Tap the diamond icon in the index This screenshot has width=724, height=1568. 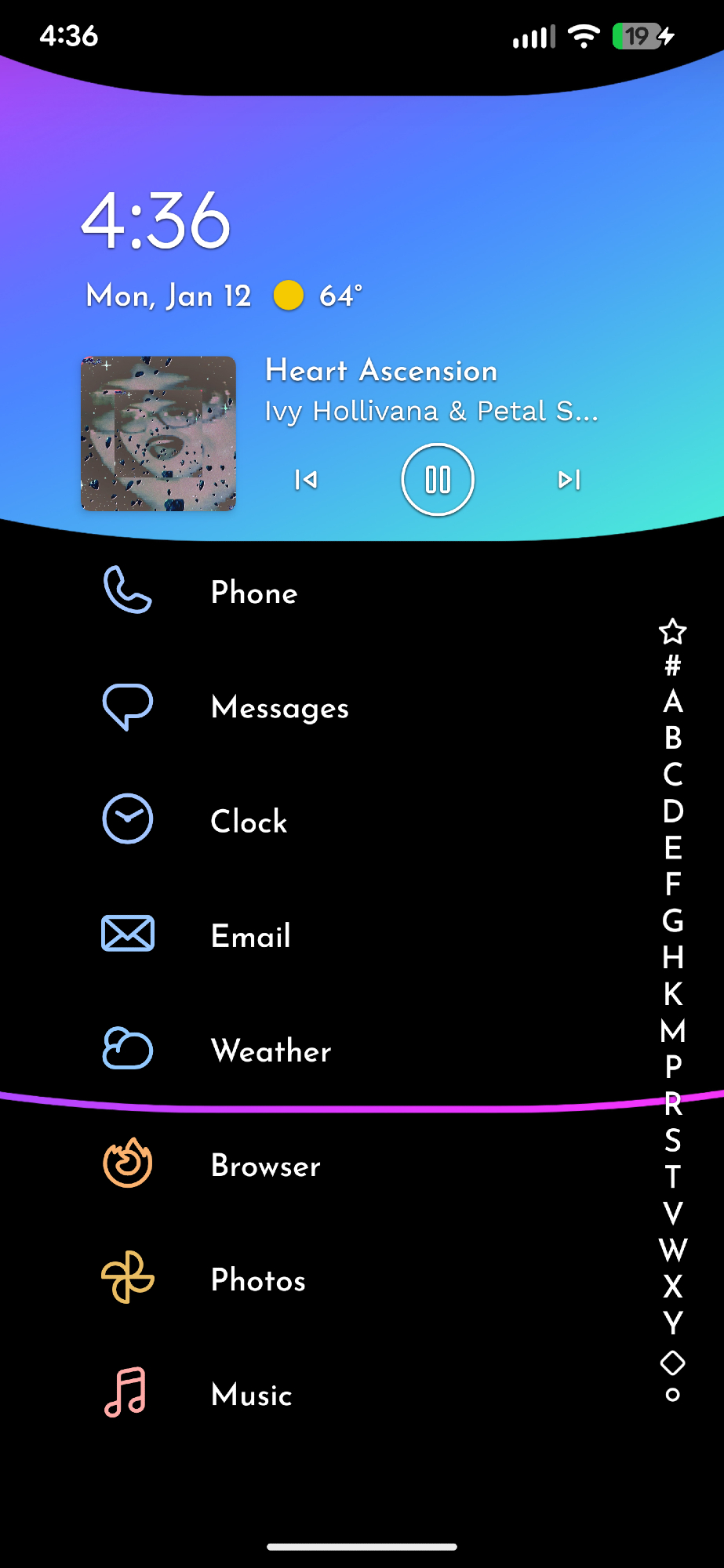pyautogui.click(x=672, y=1363)
